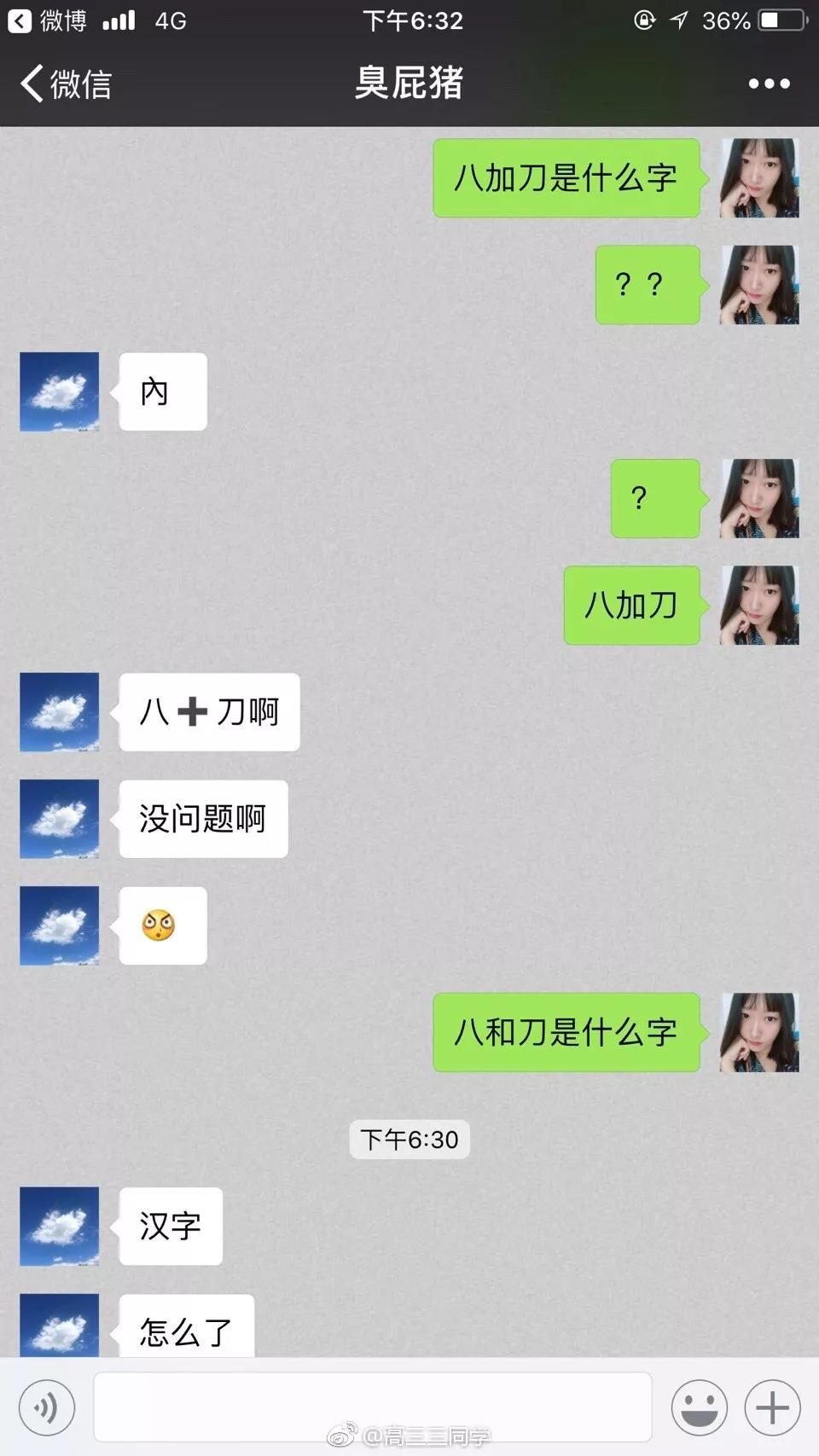Screen dimensions: 819x1456
Task: Return to 微博 via status bar shortcut
Action: pos(47,20)
